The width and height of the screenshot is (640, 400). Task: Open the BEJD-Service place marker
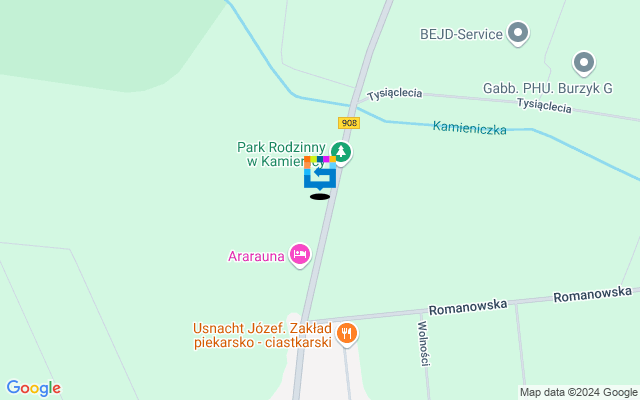pos(518,34)
